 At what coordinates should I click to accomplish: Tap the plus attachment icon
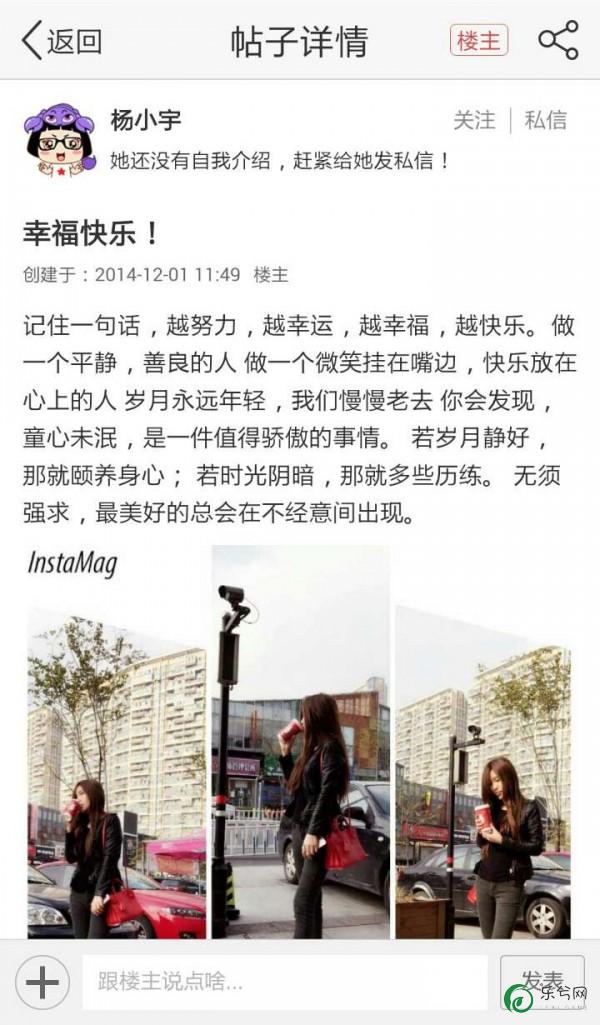41,982
